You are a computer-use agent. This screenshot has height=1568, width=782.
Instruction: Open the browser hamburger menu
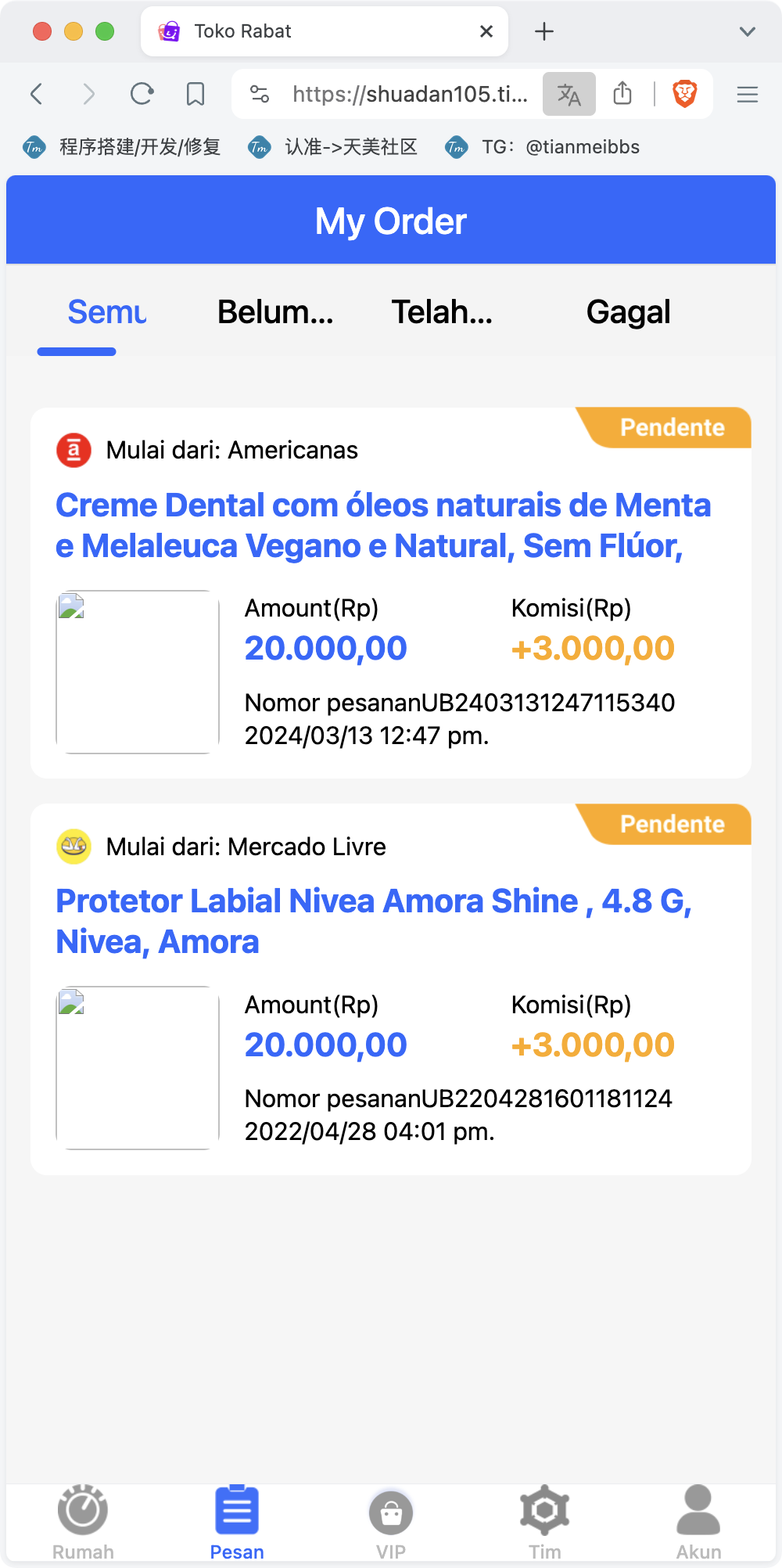748,94
